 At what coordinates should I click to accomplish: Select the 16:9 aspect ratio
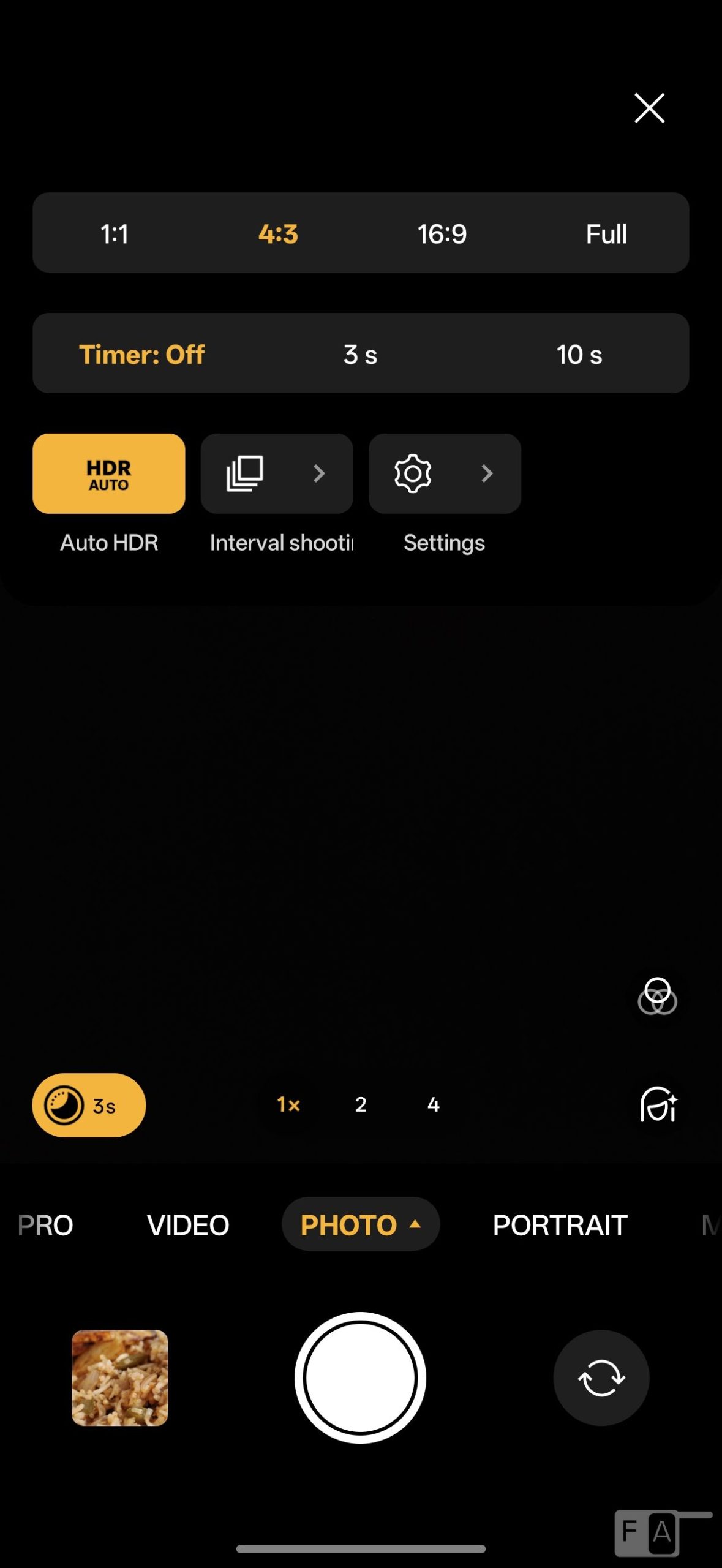[442, 233]
